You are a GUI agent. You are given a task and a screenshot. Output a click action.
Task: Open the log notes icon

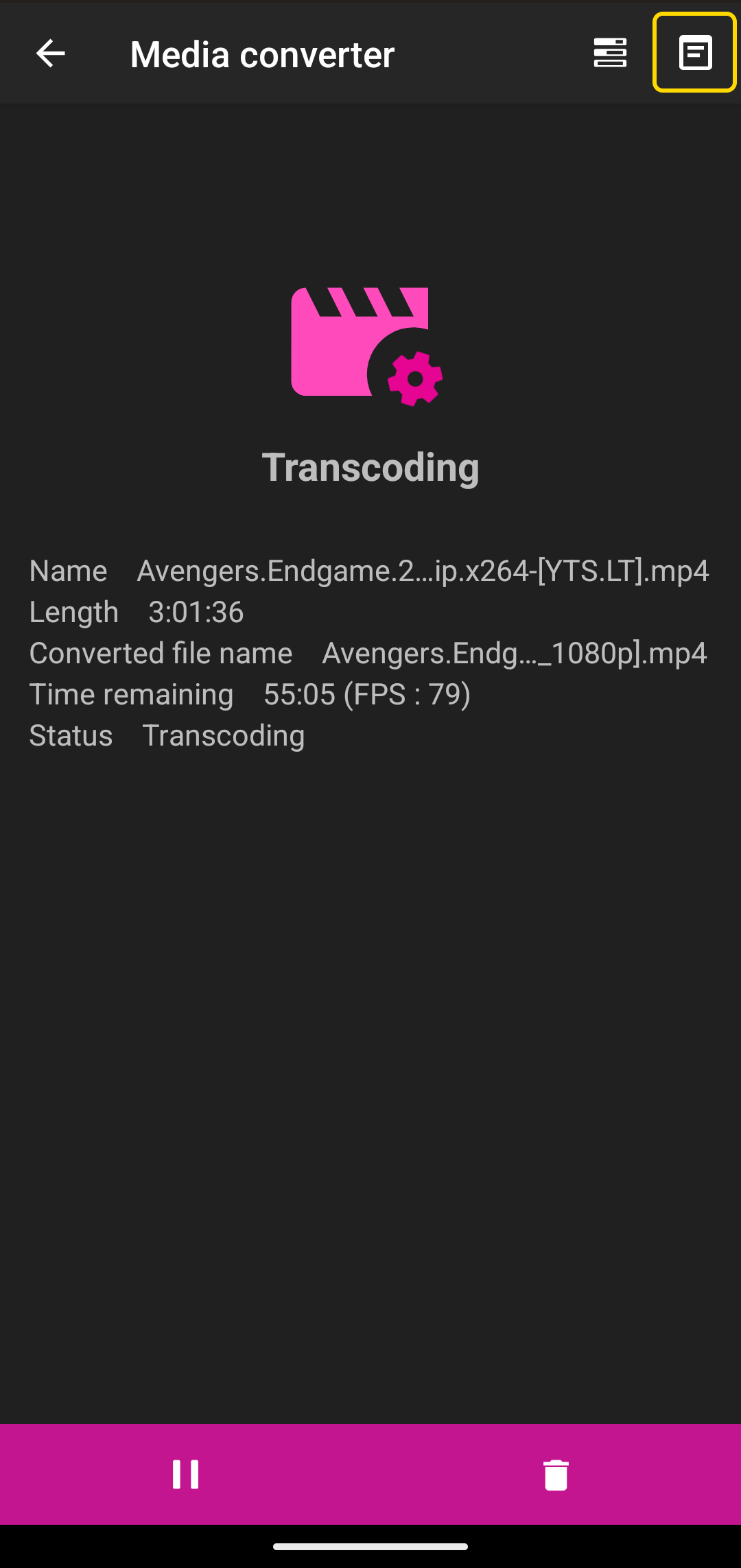694,53
